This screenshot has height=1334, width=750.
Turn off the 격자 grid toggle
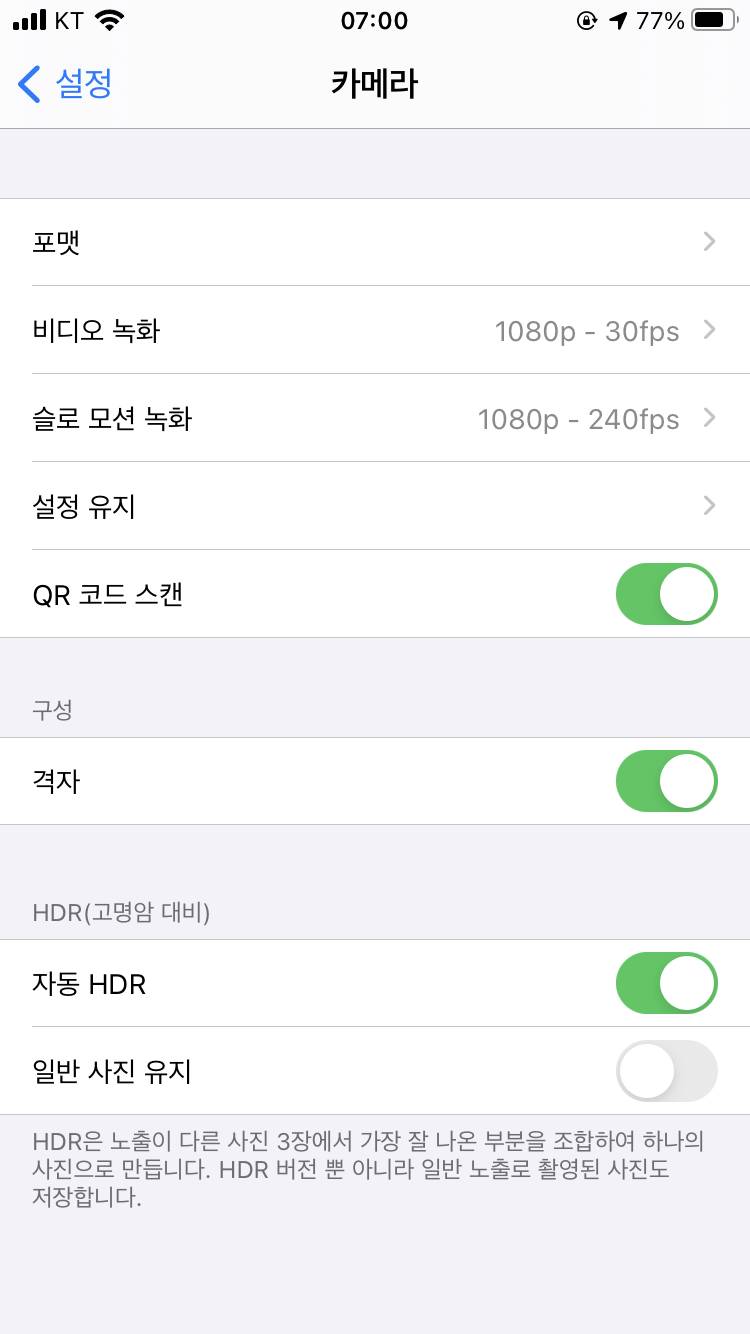coord(666,781)
